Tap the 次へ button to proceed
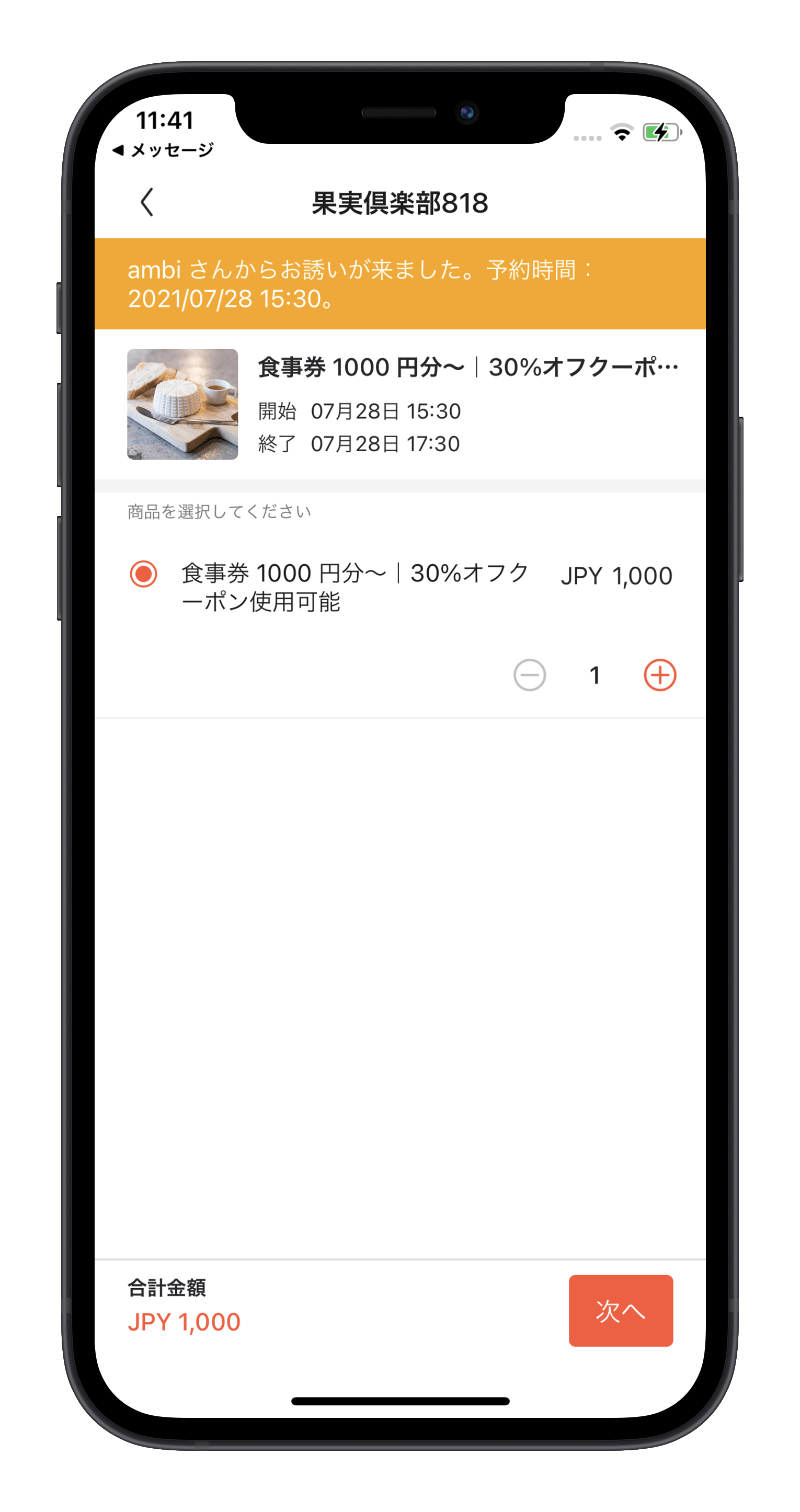800x1512 pixels. (x=621, y=1311)
